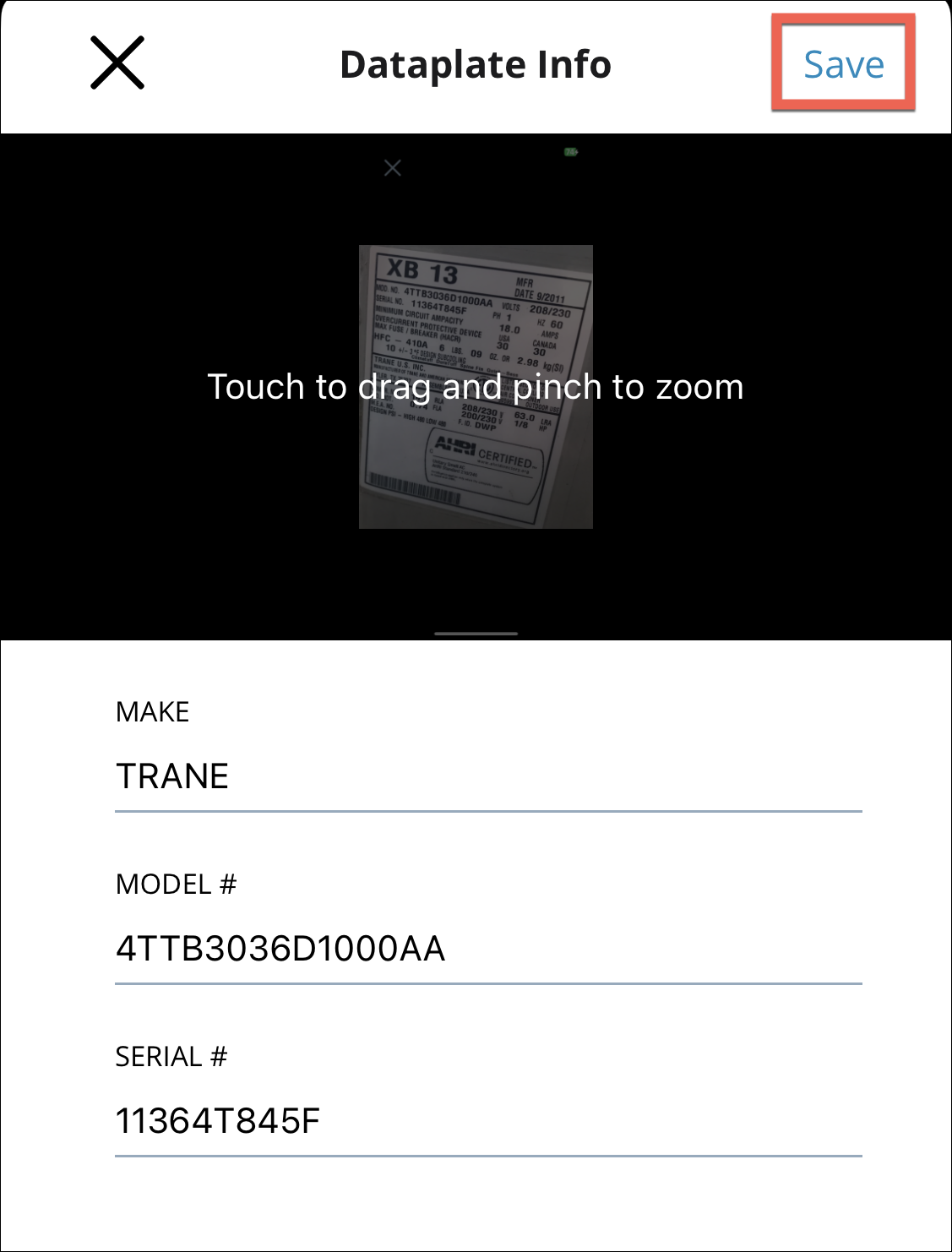Screen dimensions: 952x1252
Task: Edit the SERIAL # field
Action: [x=487, y=1121]
